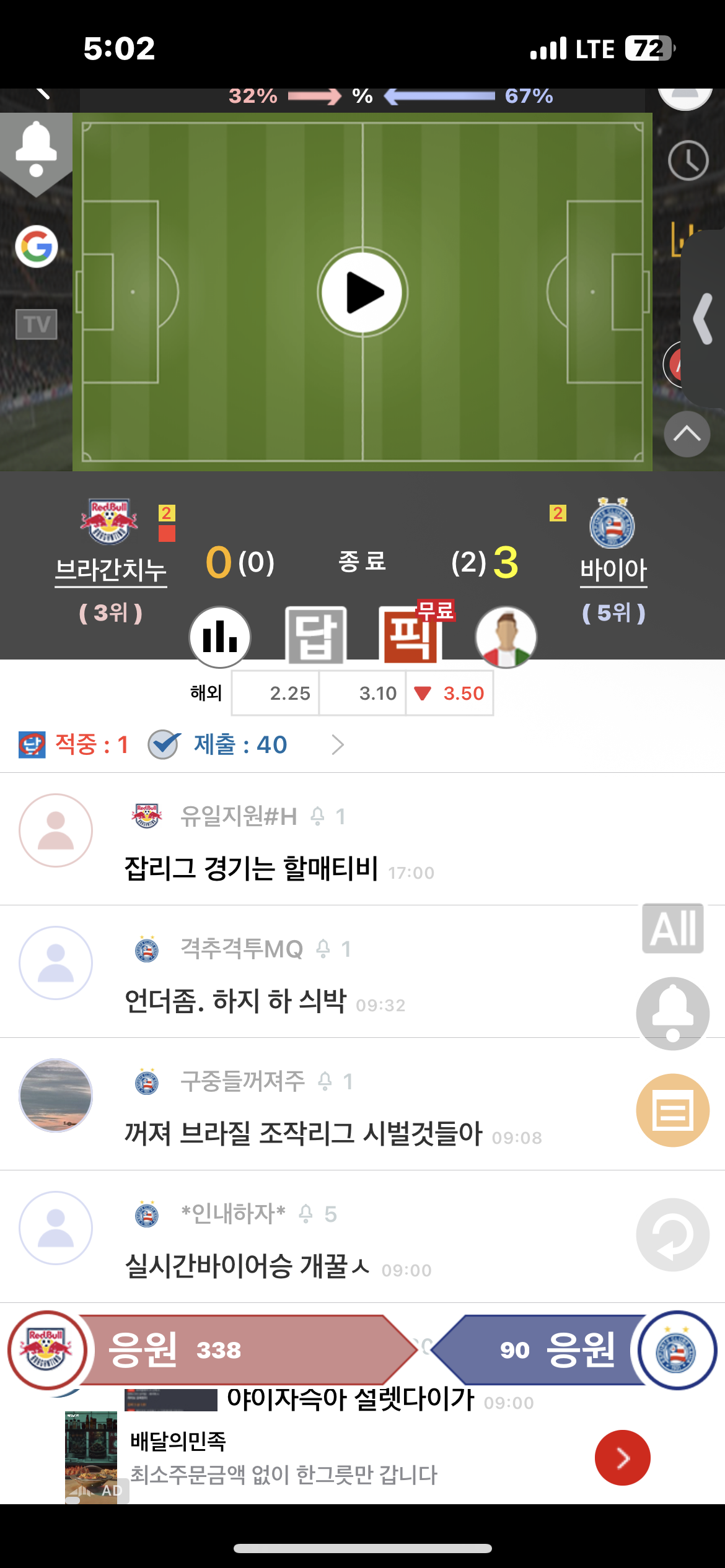Expand the 적중 and 제출 picks row

coord(337,744)
